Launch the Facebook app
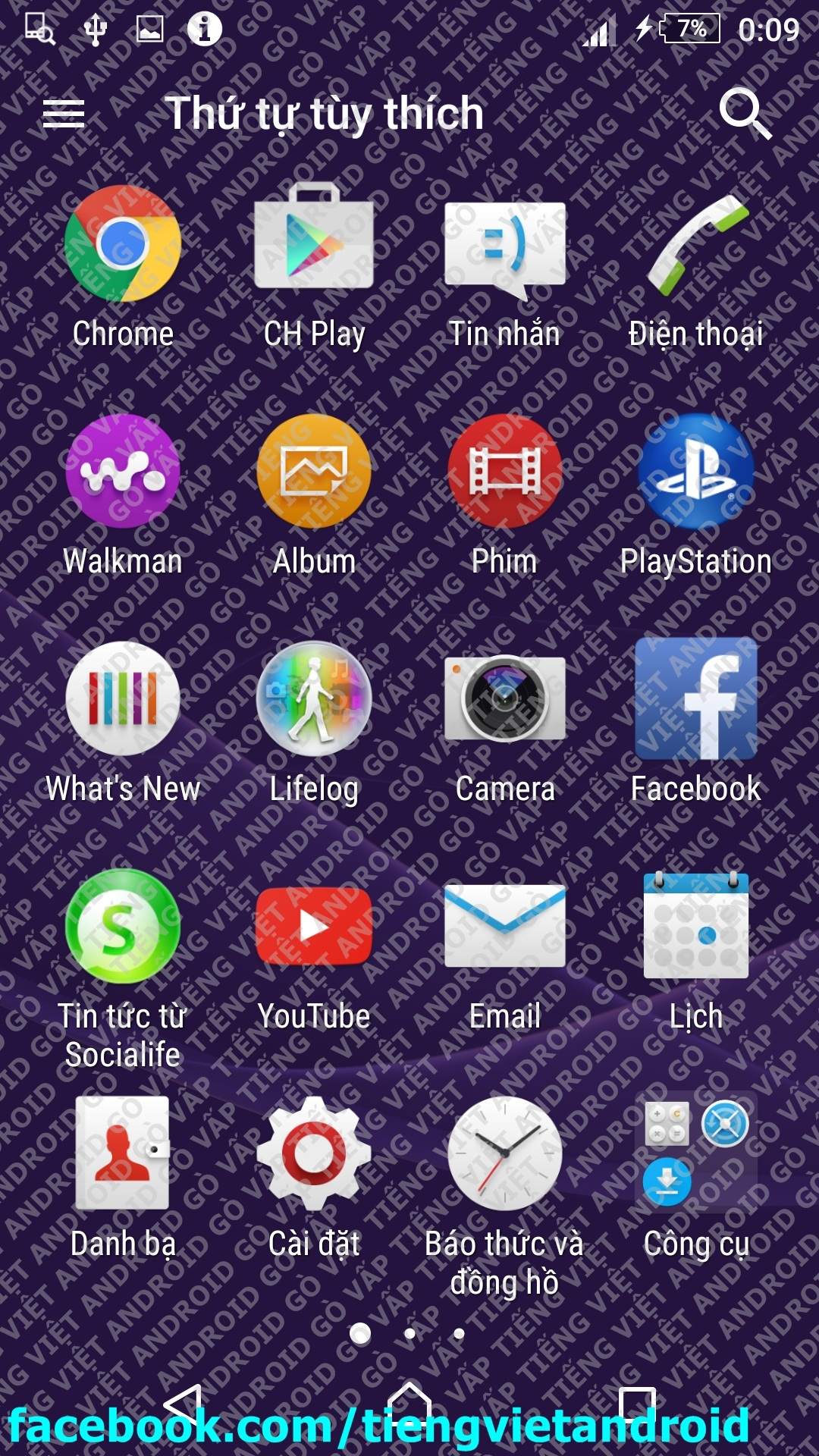 [696, 699]
